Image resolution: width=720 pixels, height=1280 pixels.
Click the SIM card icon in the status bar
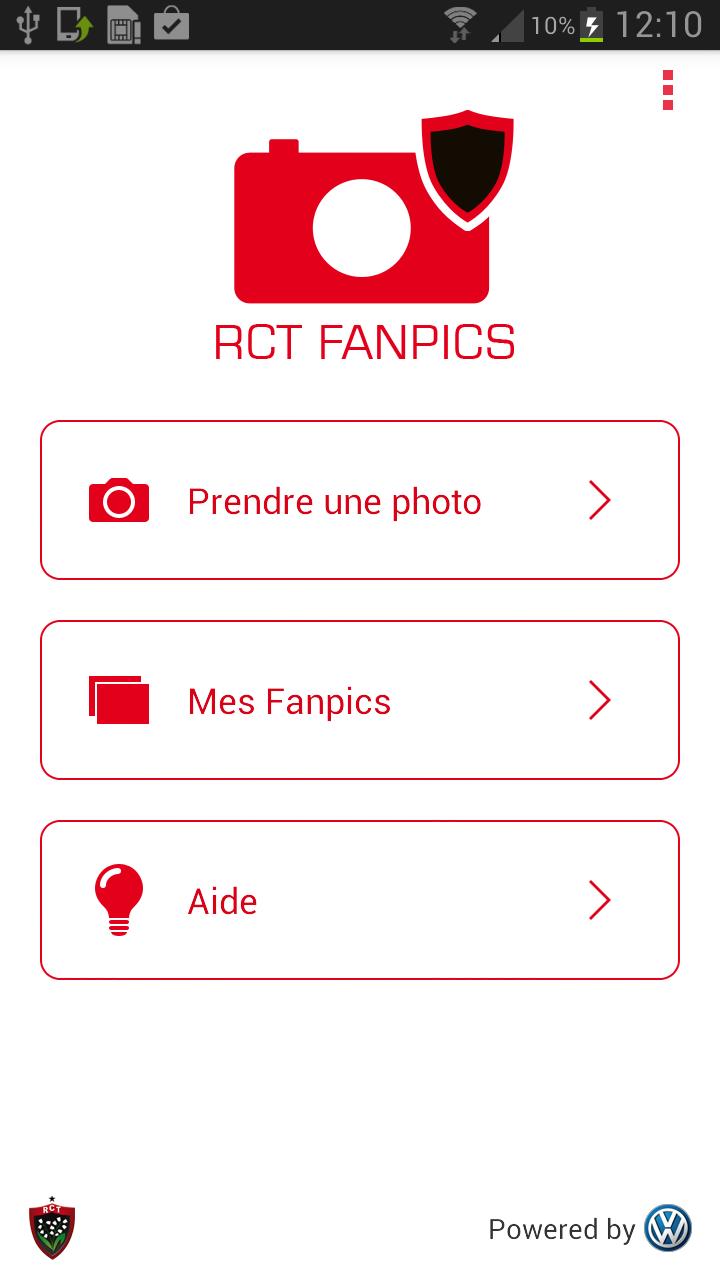point(122,23)
